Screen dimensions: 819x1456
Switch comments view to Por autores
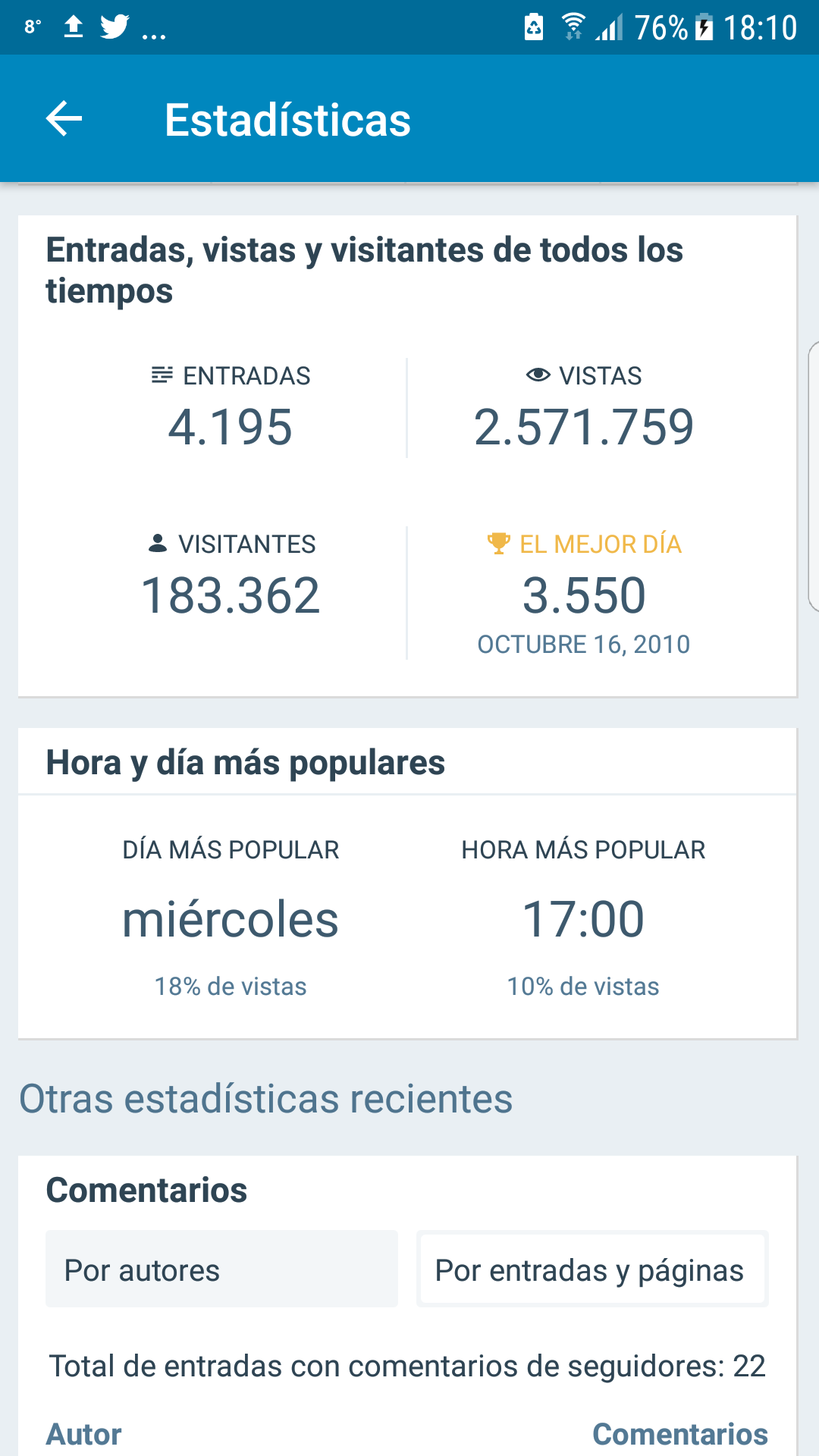point(221,1269)
